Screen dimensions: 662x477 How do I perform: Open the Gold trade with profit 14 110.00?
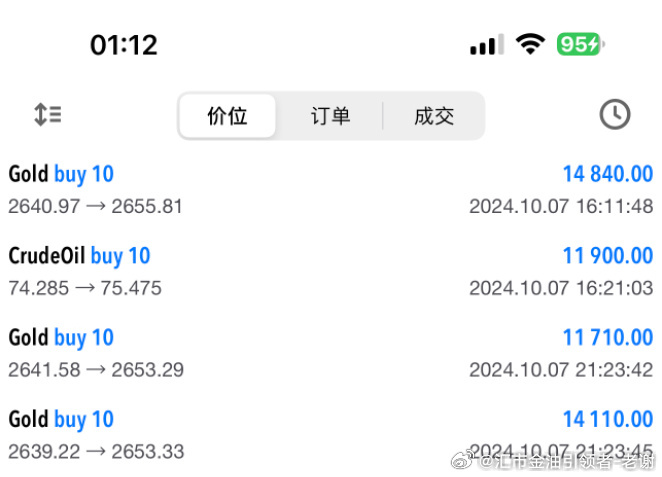(x=330, y=434)
